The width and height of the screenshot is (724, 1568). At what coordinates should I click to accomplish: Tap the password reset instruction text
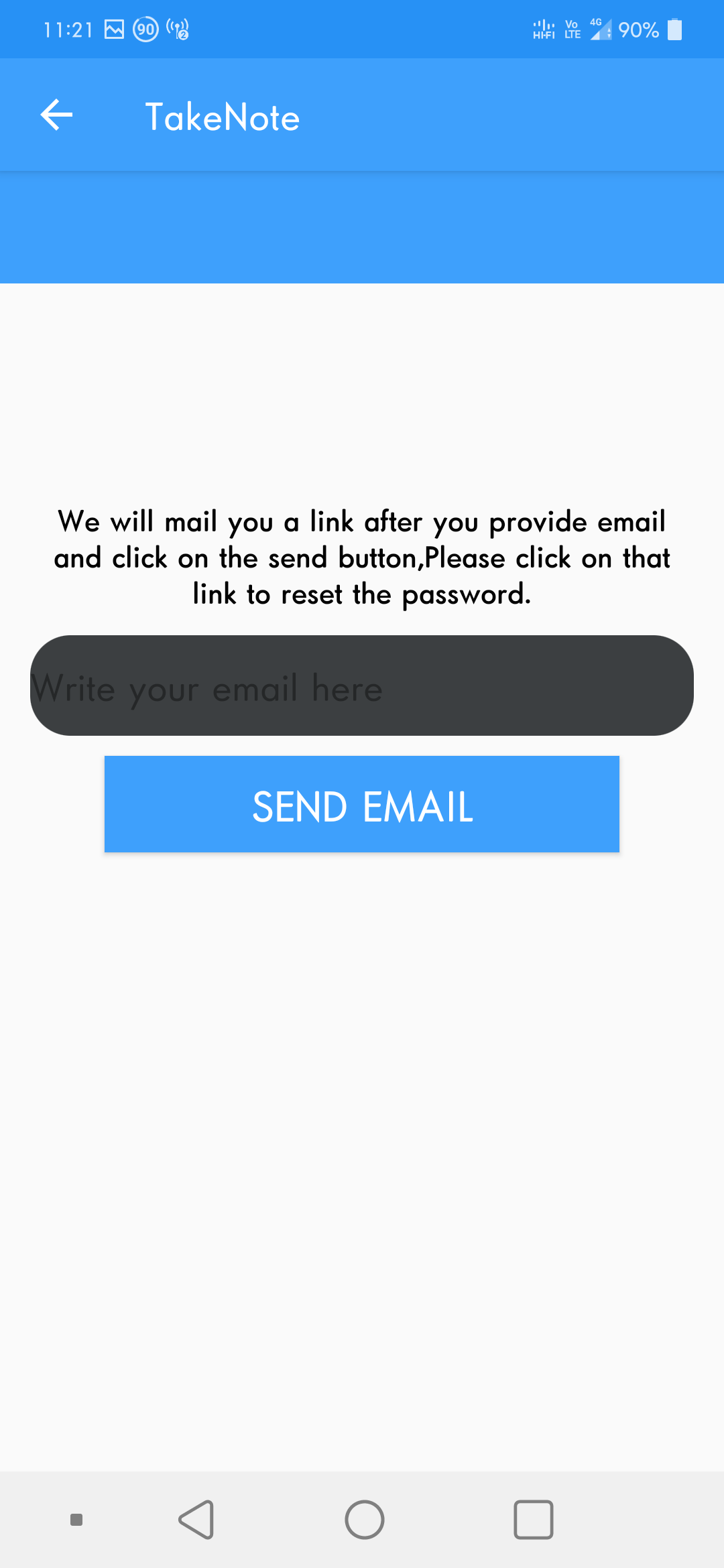click(x=362, y=557)
